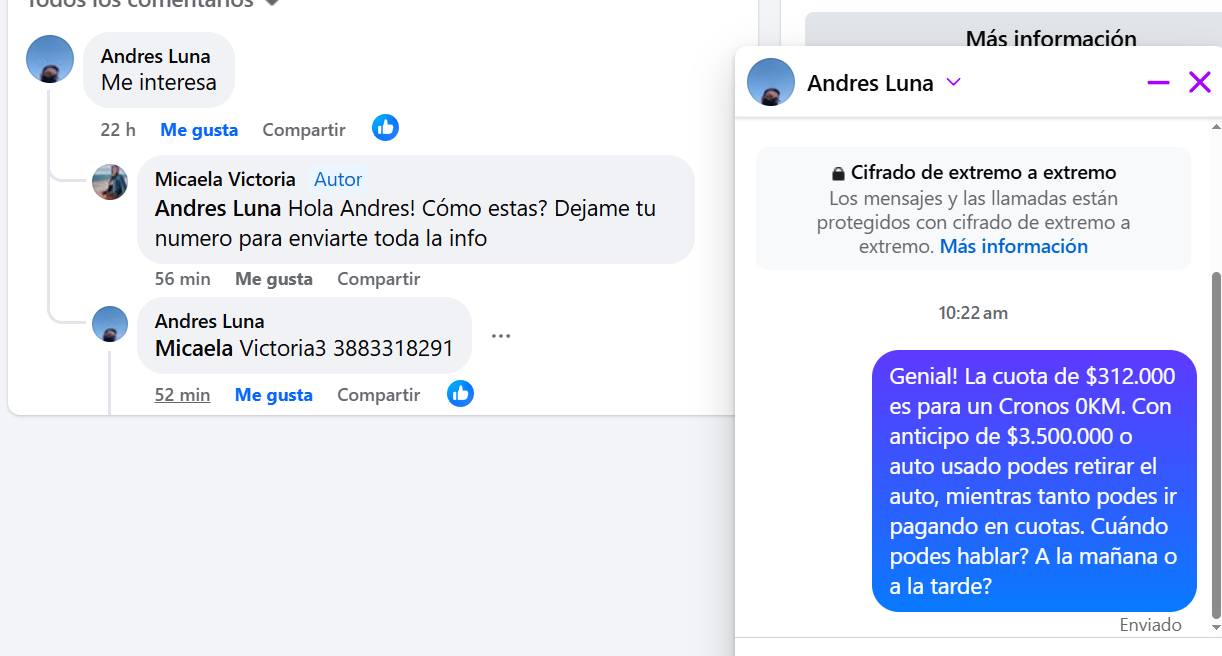Like Andres Luna's "Me interesa" comment

pos(199,130)
